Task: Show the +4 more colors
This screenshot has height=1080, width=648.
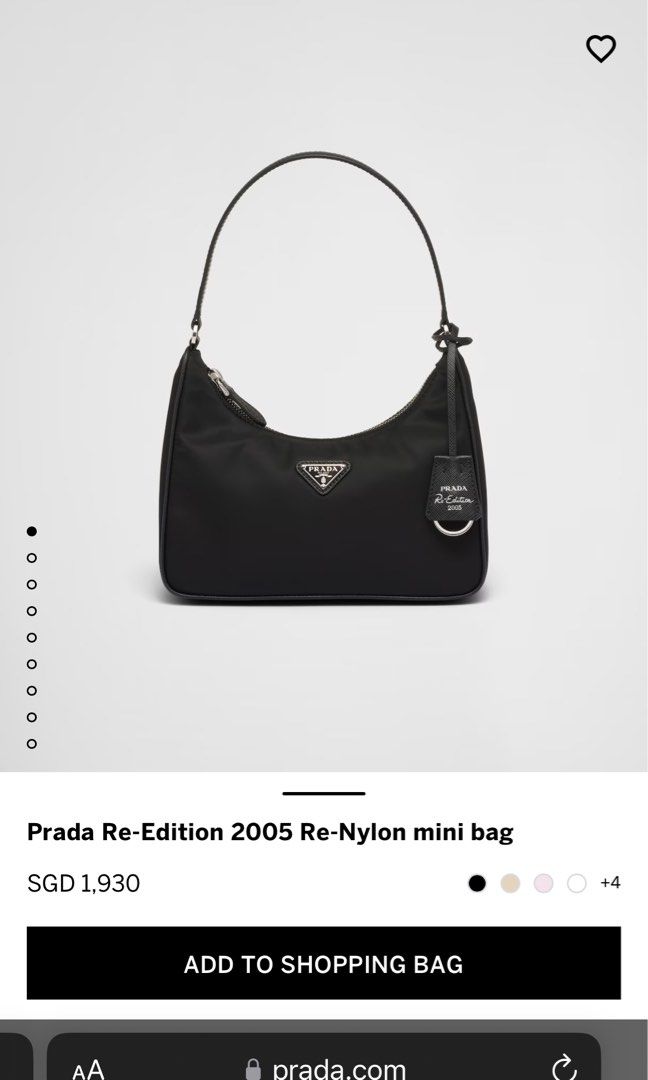Action: (x=610, y=883)
